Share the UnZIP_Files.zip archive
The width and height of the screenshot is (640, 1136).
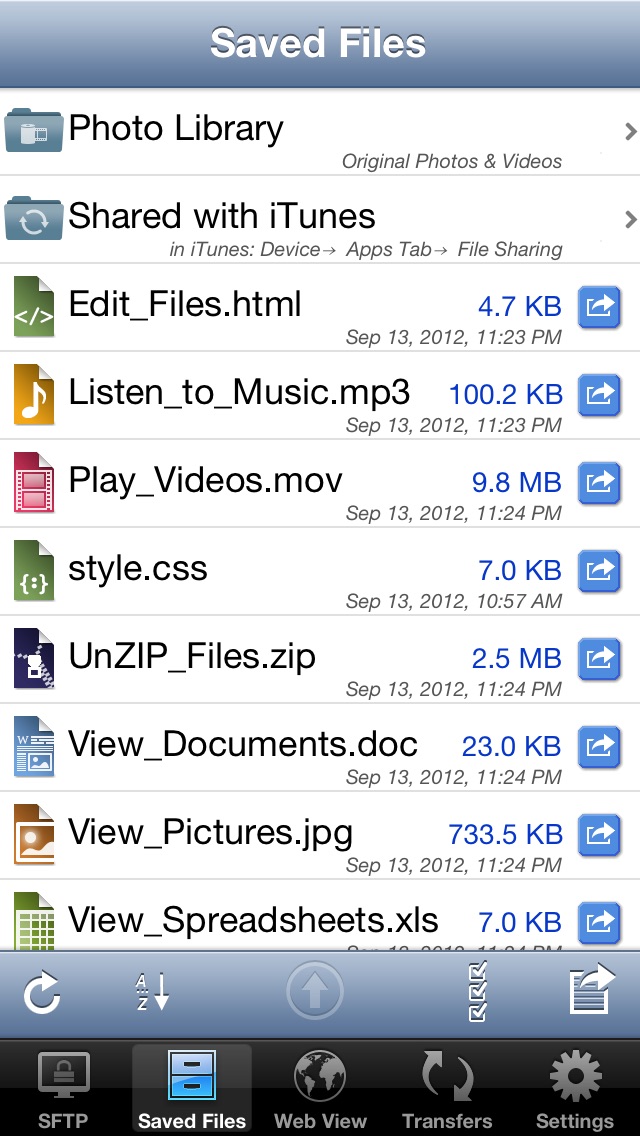599,659
